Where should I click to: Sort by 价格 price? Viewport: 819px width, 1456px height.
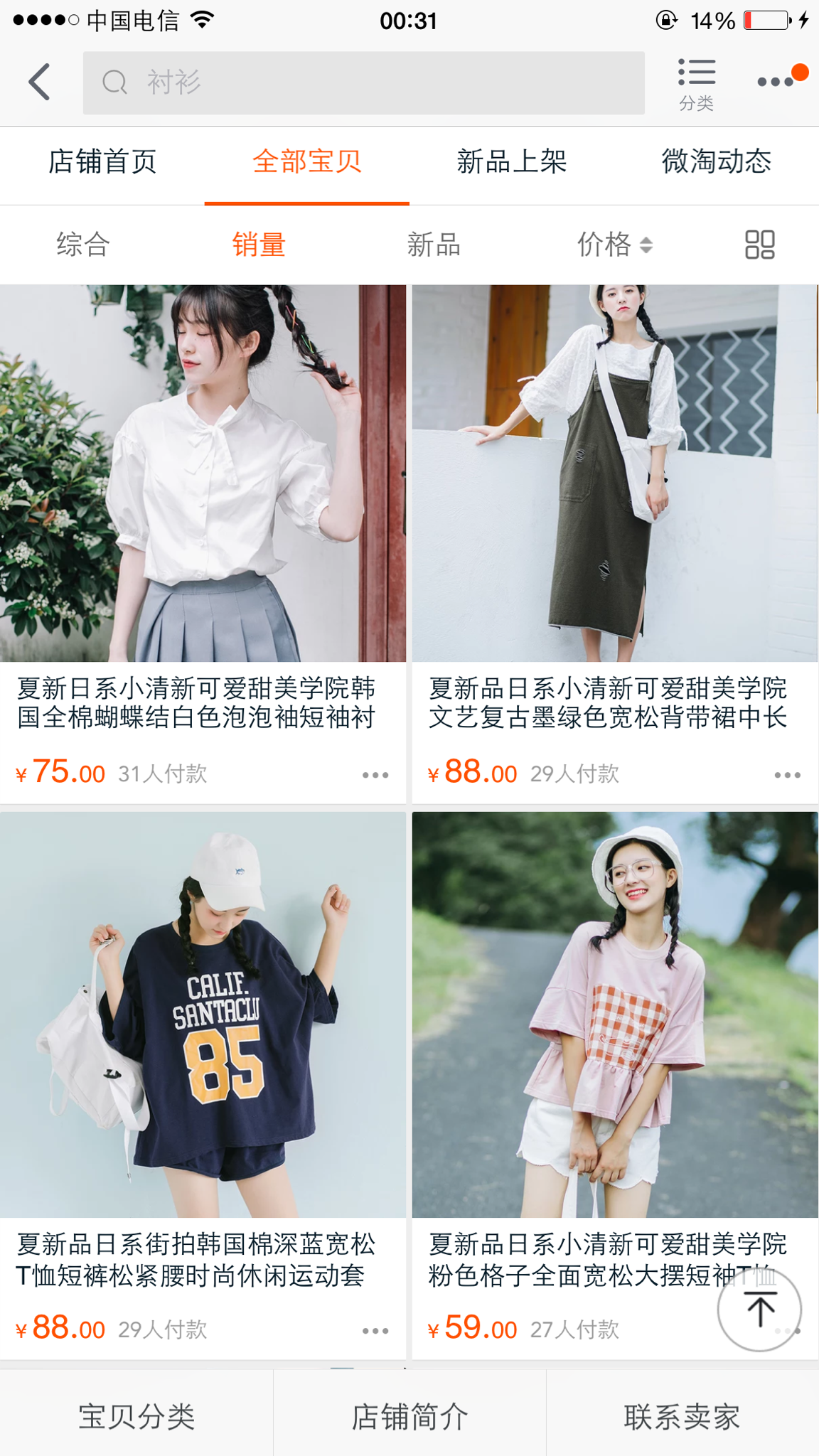614,245
